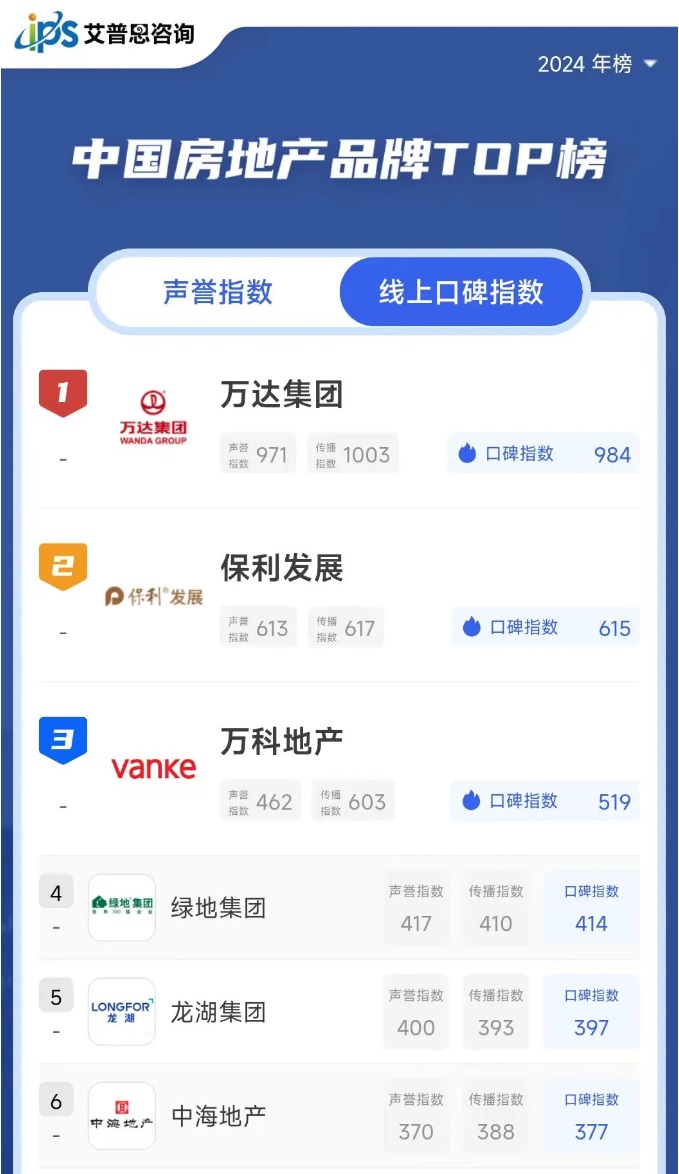View the 万科地产 ranking entry
This screenshot has height=1174, width=679.
(x=281, y=741)
